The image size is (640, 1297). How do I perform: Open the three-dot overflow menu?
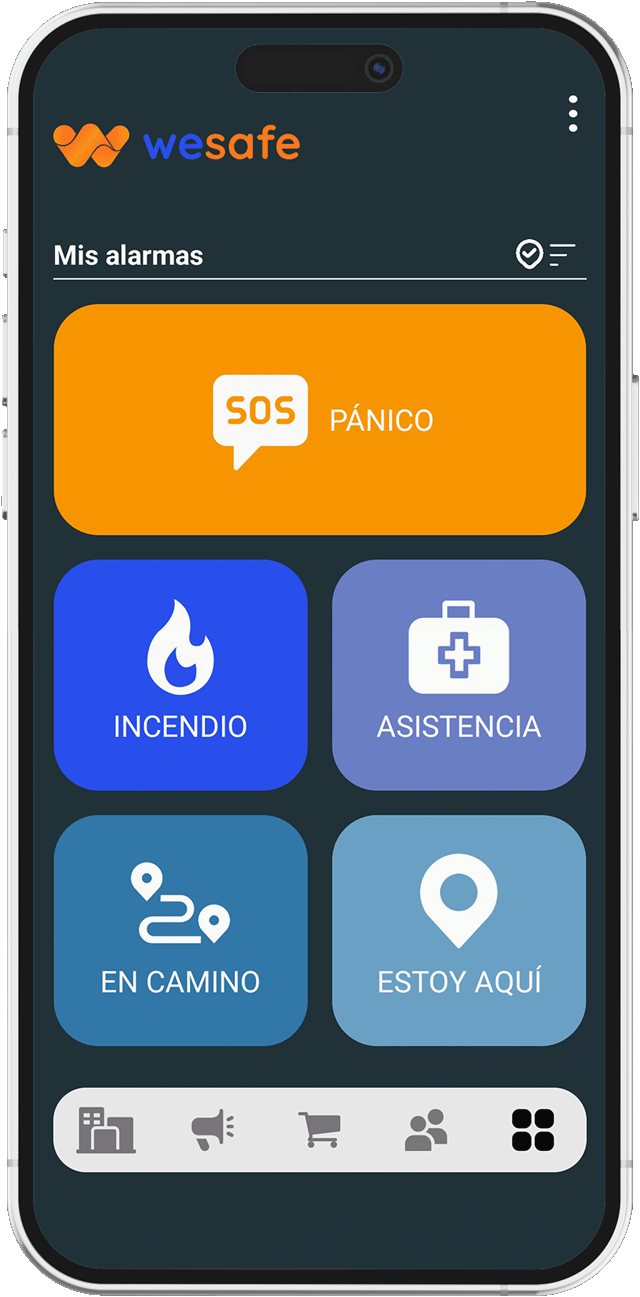click(573, 114)
